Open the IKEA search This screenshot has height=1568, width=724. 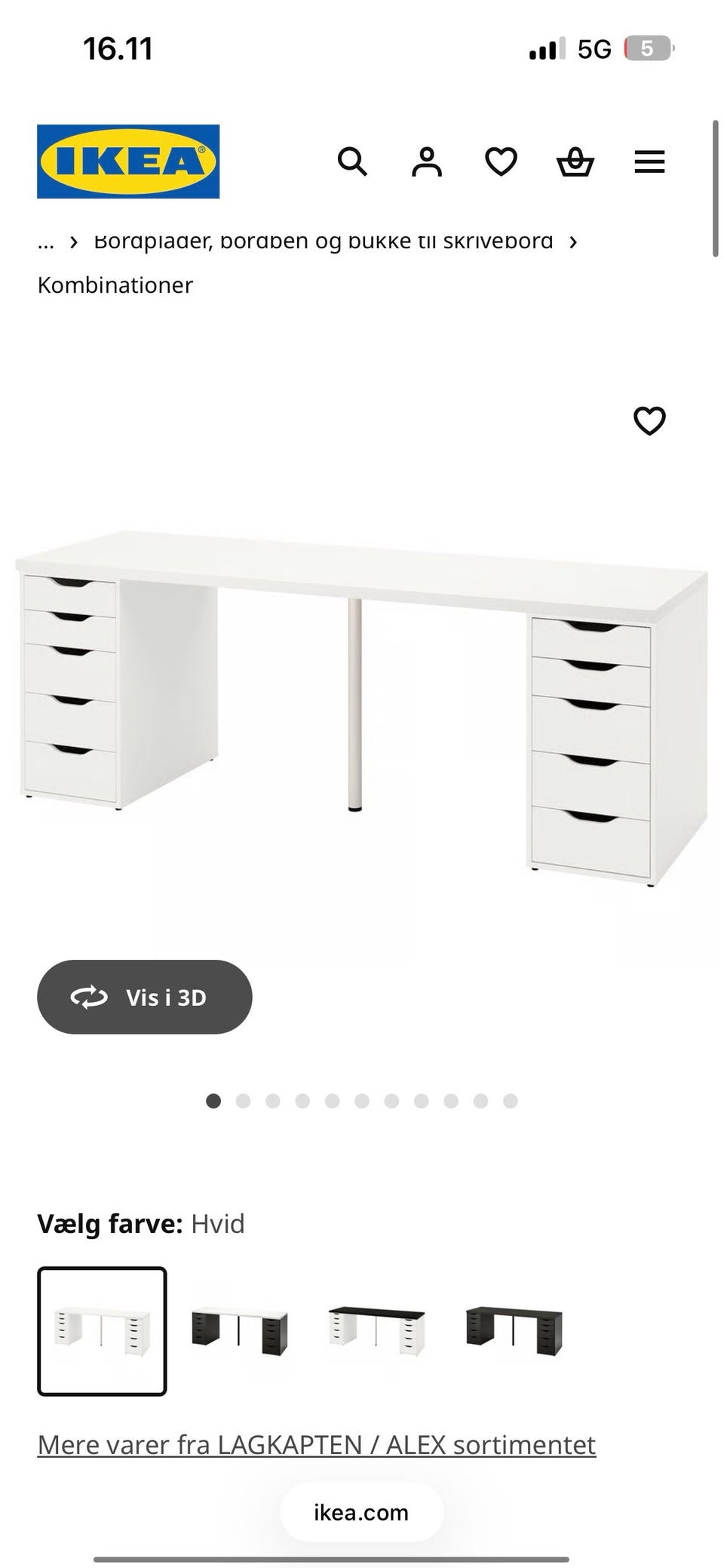click(x=351, y=161)
